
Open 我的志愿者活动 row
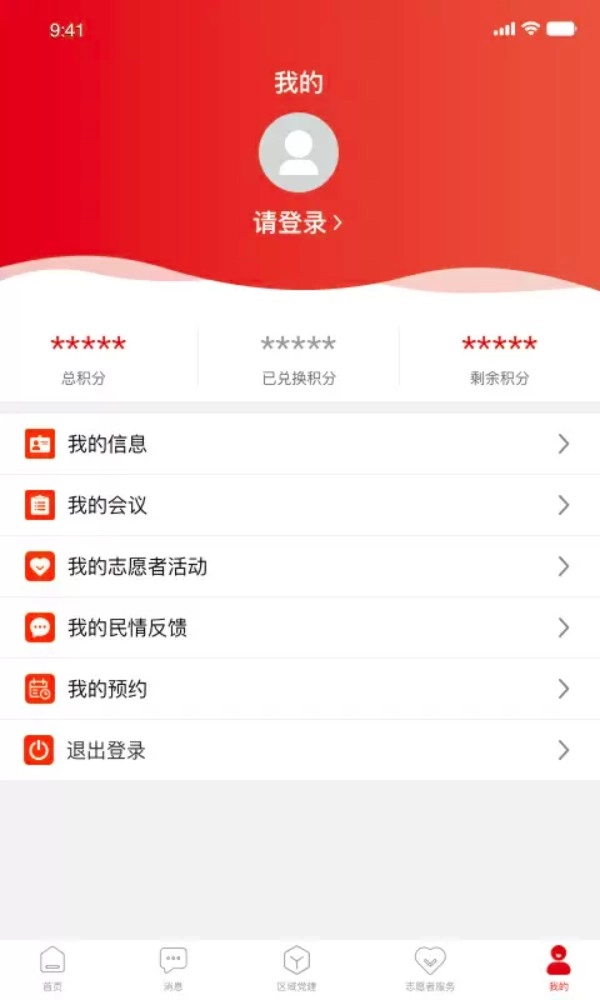click(x=300, y=566)
